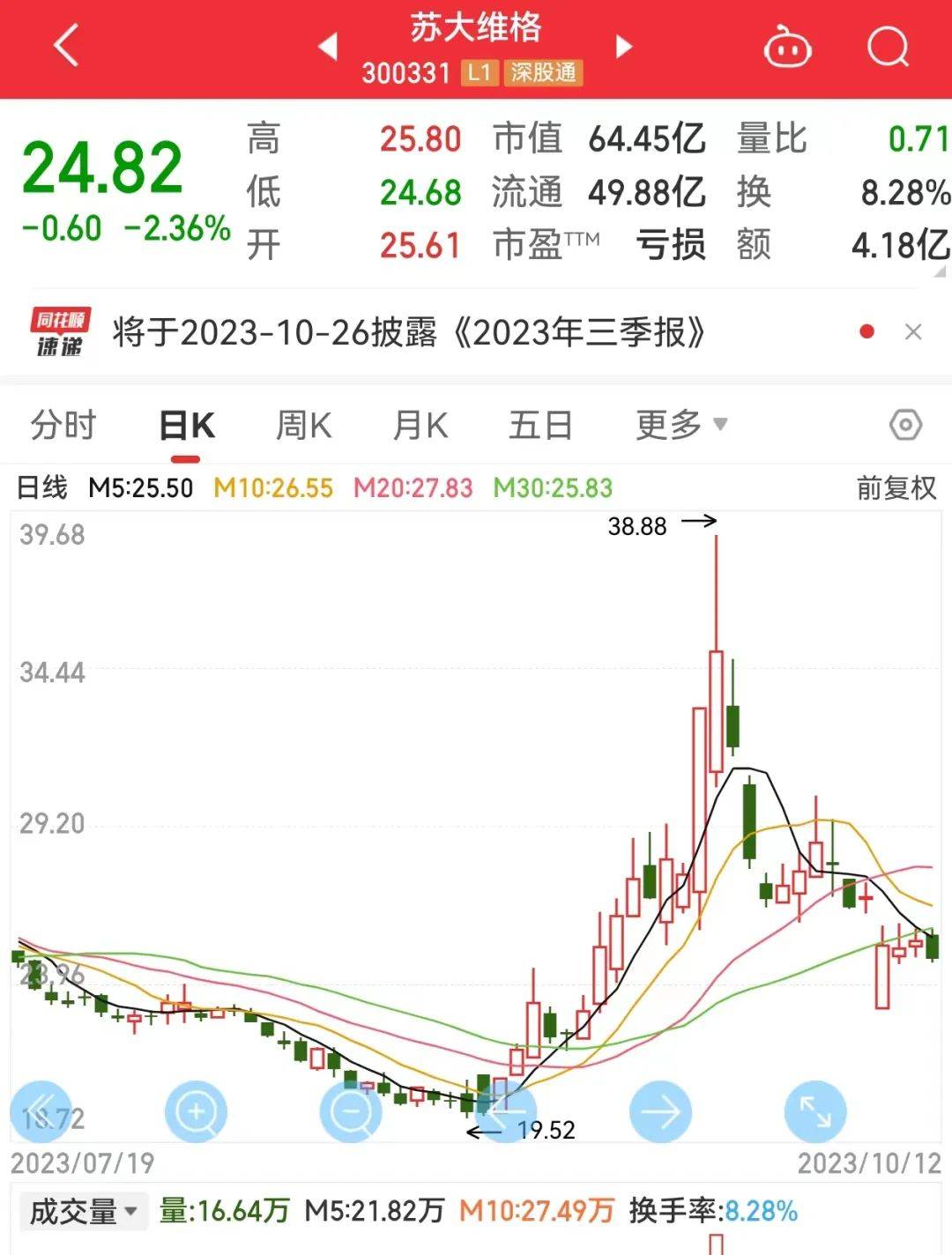Expand the chart to full screen

815,1112
